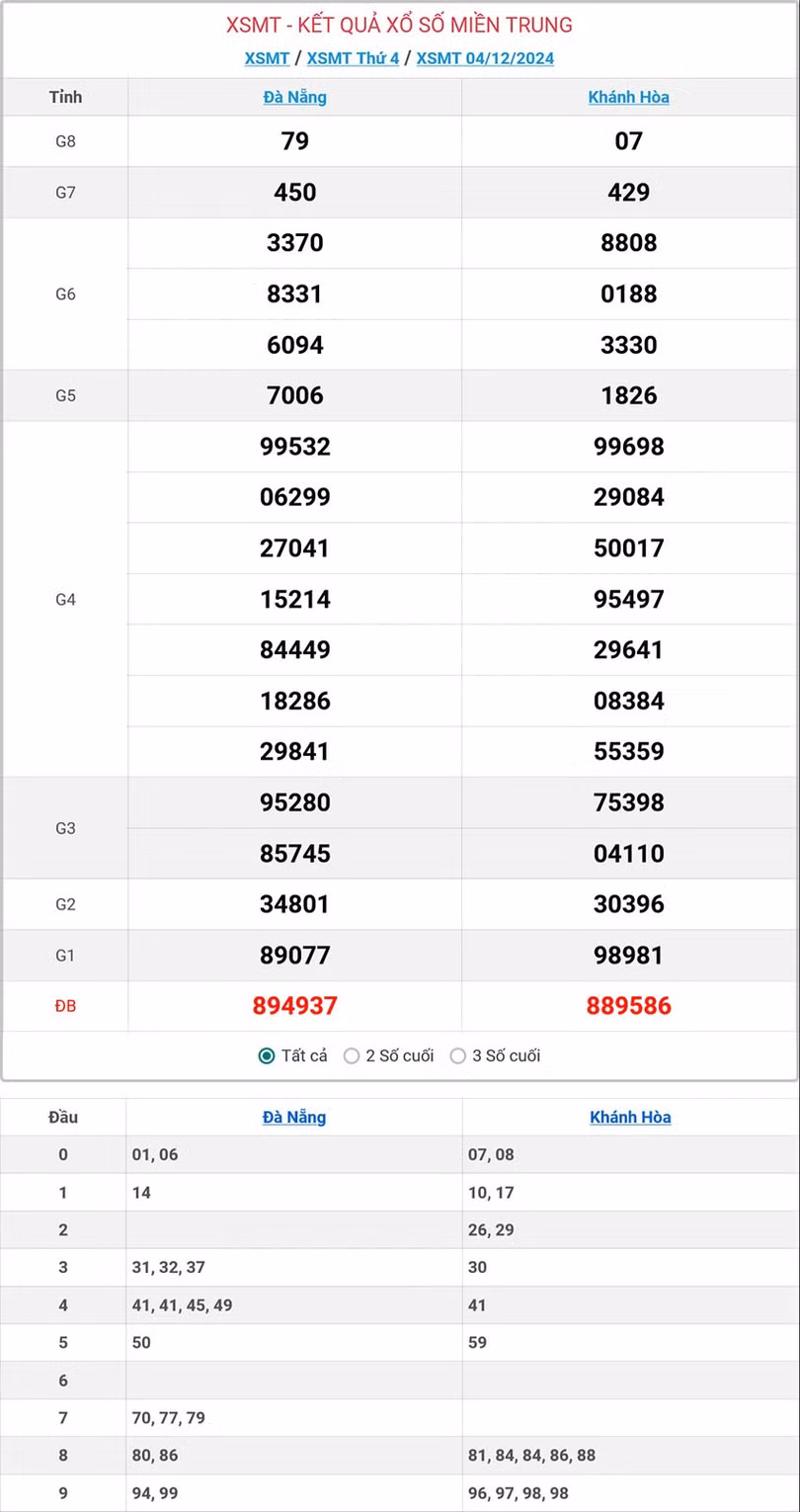
Task: Choose the 3 Số cuối option
Action: [x=457, y=1055]
